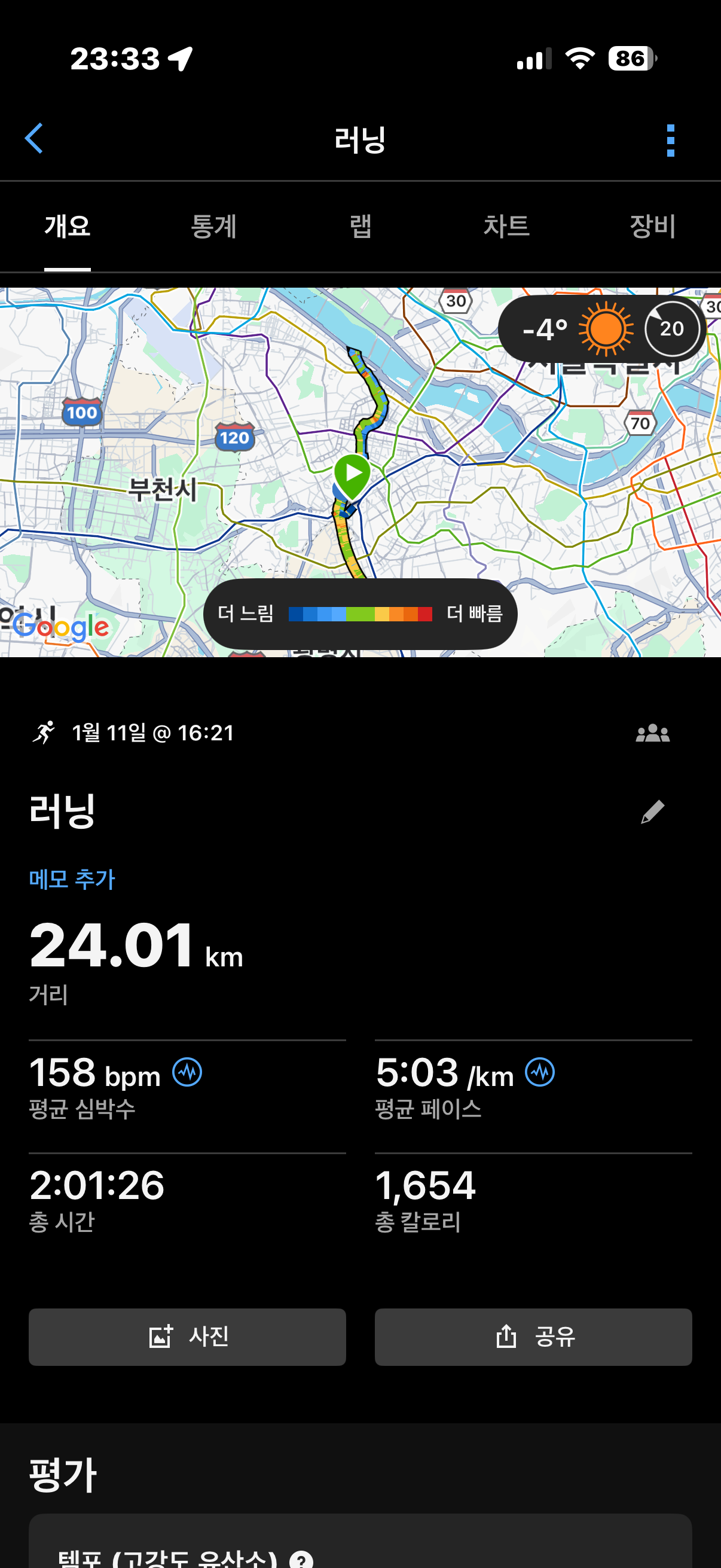The height and width of the screenshot is (1568, 721).
Task: Switch to the 장비 tab
Action: (x=652, y=225)
